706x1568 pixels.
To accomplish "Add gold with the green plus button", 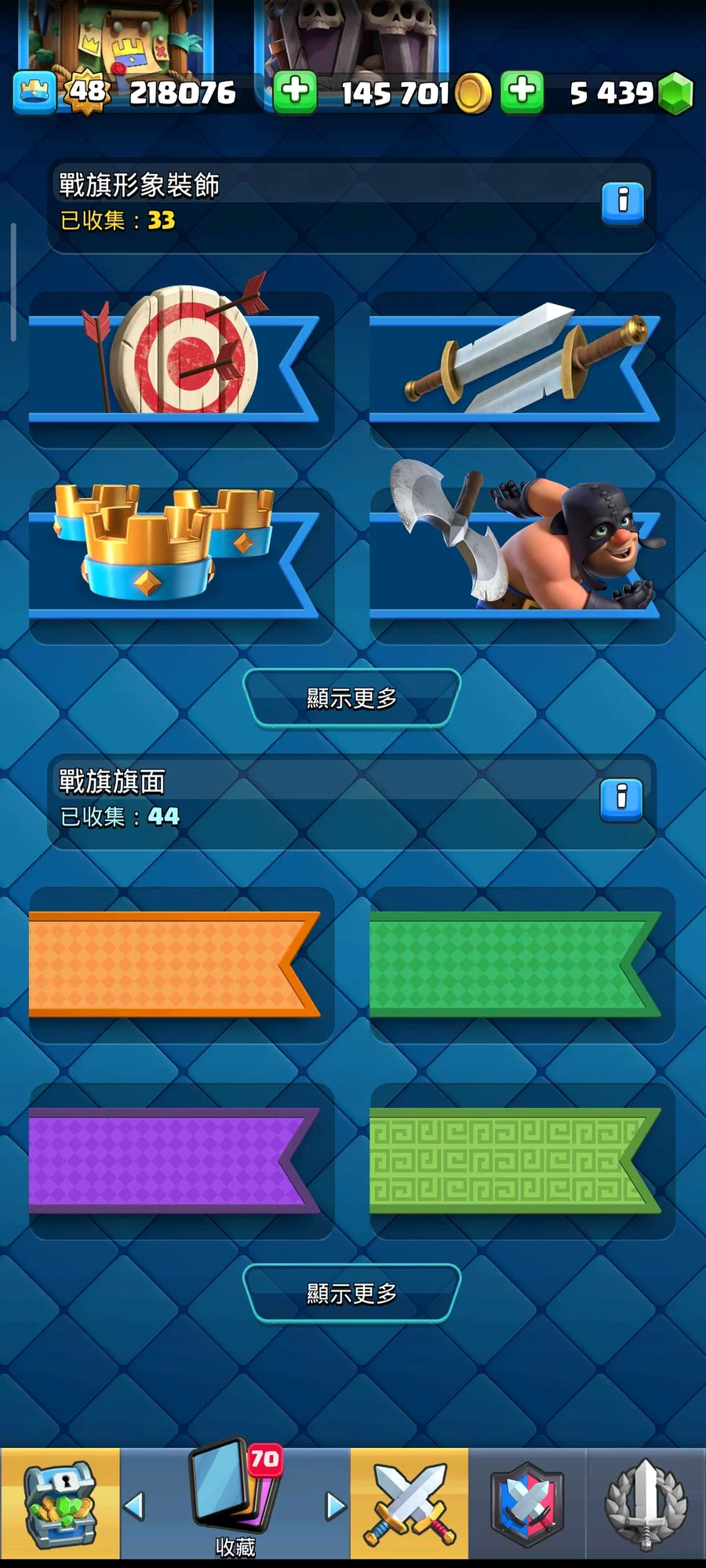I will point(295,92).
